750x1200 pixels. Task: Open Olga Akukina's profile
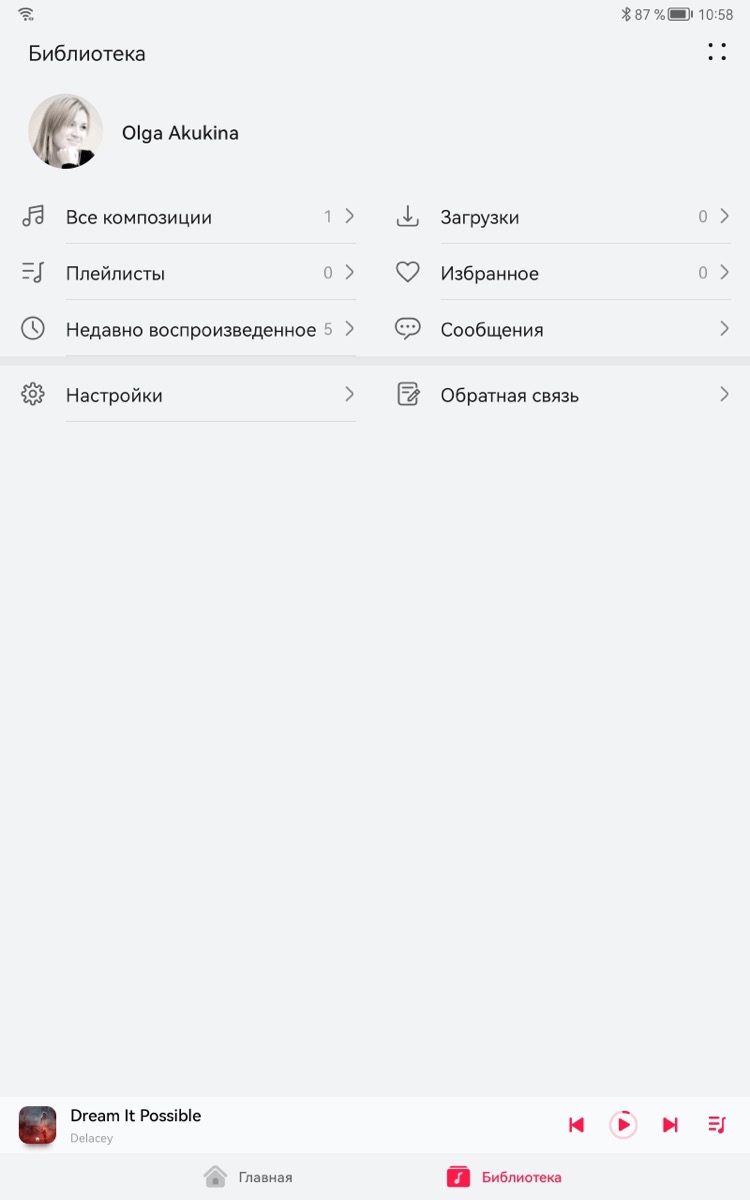pyautogui.click(x=134, y=132)
